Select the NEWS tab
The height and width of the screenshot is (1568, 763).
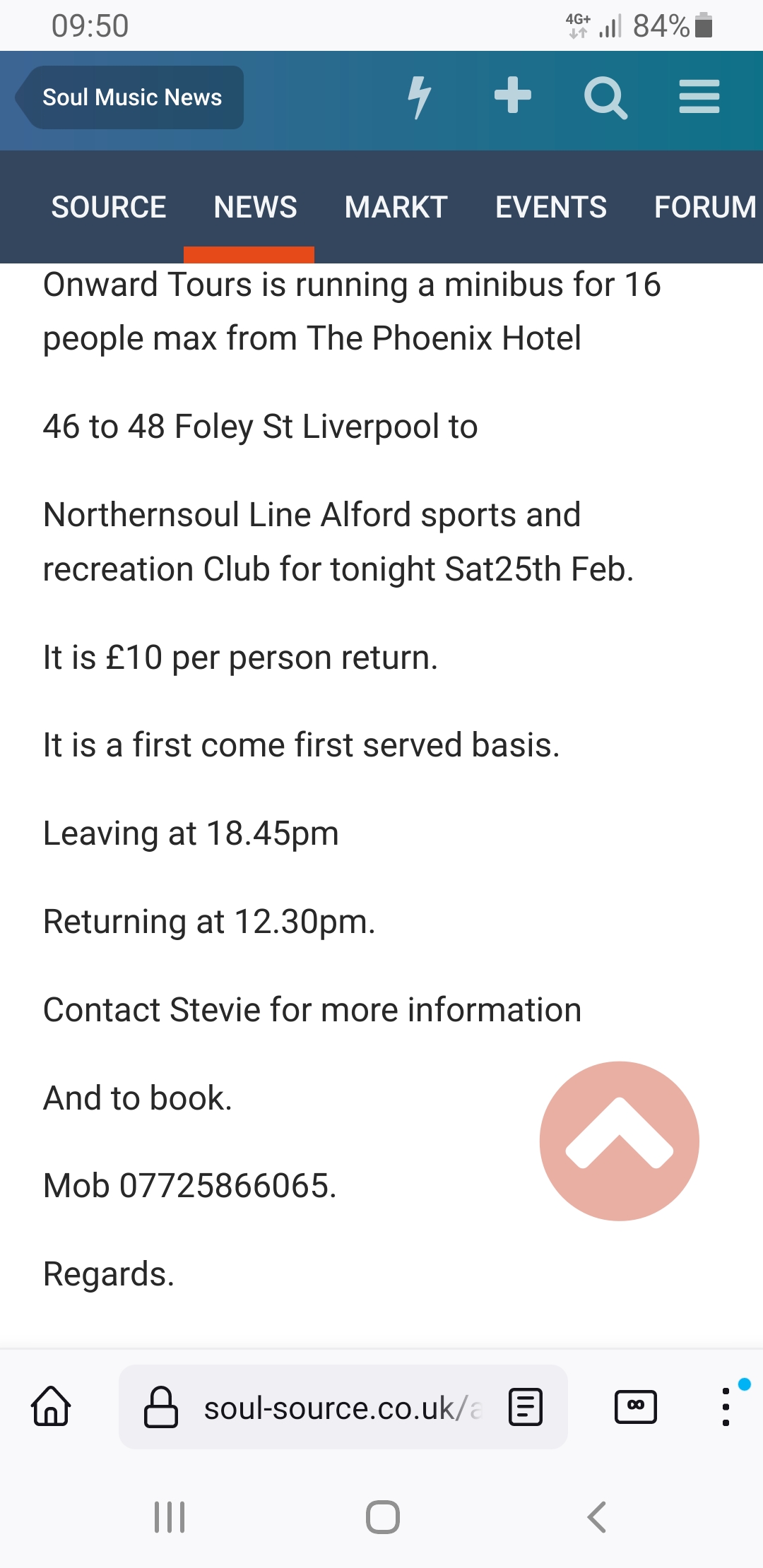click(256, 207)
